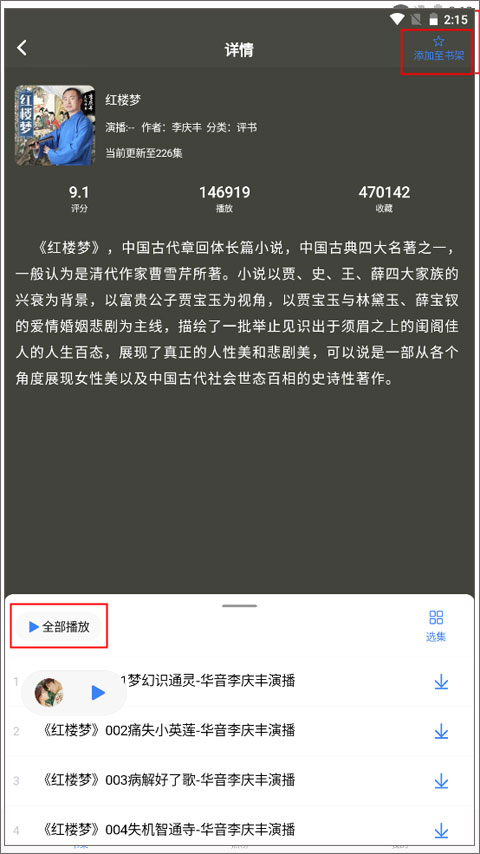
Task: Play the floating mini player
Action: pos(98,692)
